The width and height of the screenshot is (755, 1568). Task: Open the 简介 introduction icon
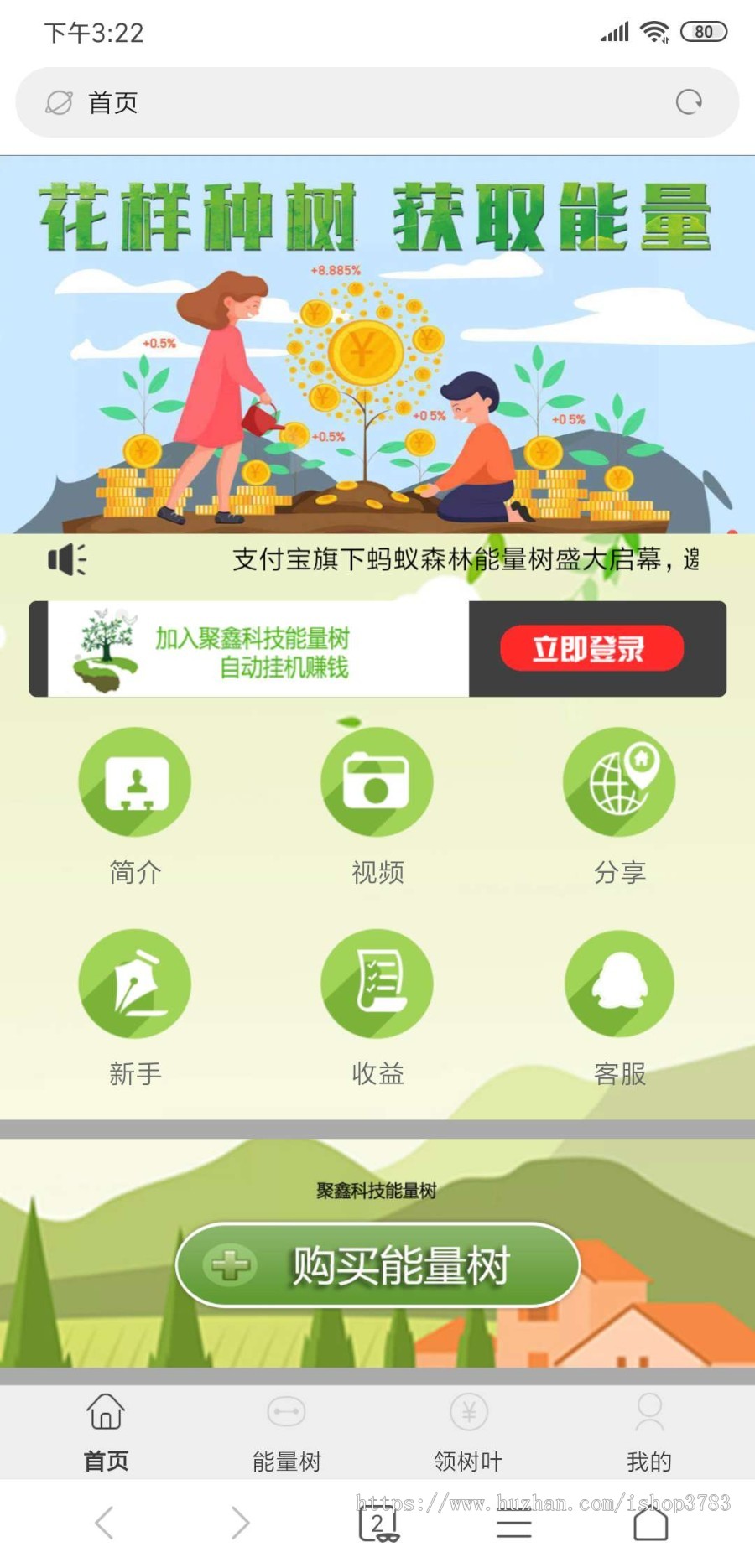tap(135, 781)
